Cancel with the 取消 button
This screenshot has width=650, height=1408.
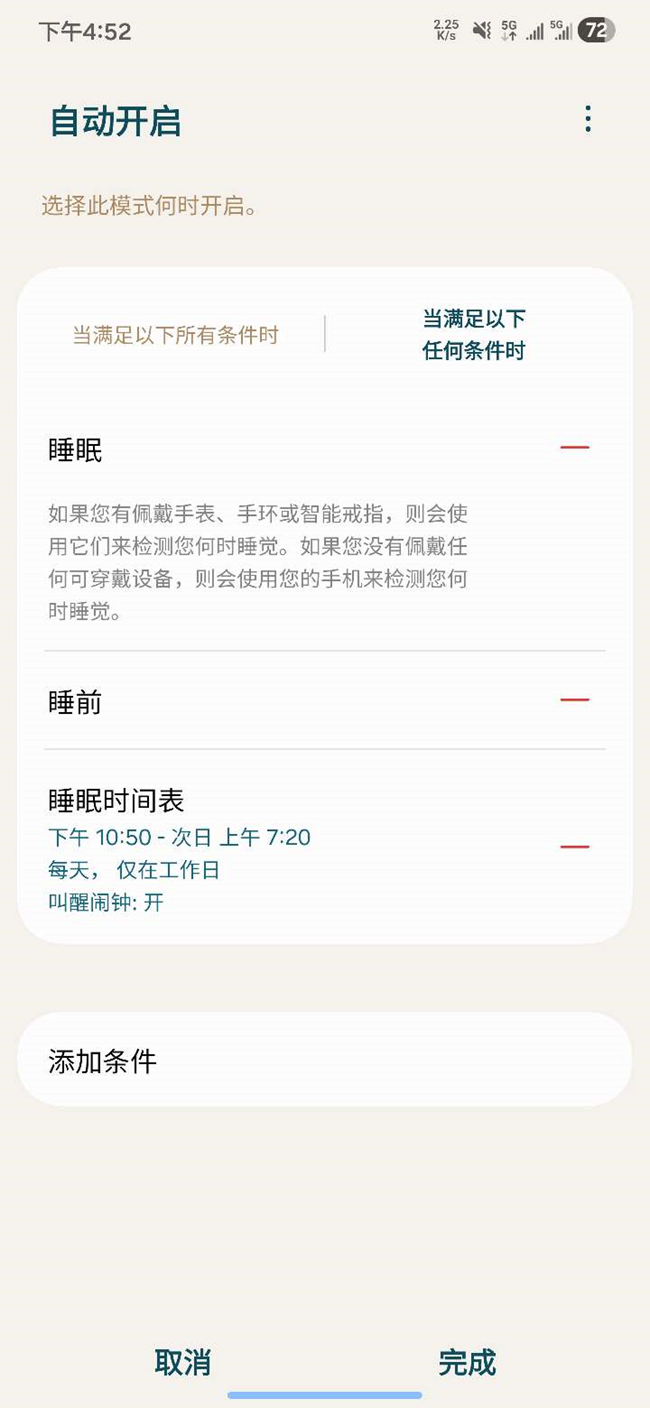pos(182,1362)
